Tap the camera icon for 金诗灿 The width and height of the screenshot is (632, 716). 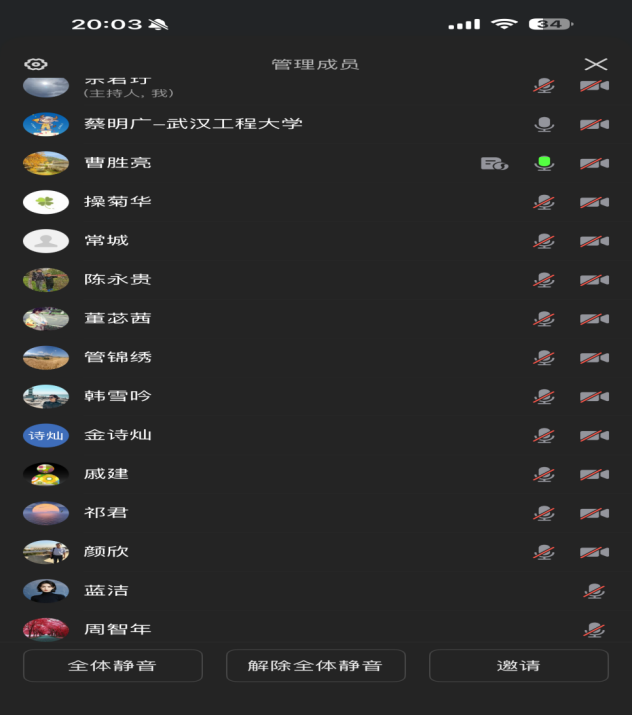click(x=594, y=436)
